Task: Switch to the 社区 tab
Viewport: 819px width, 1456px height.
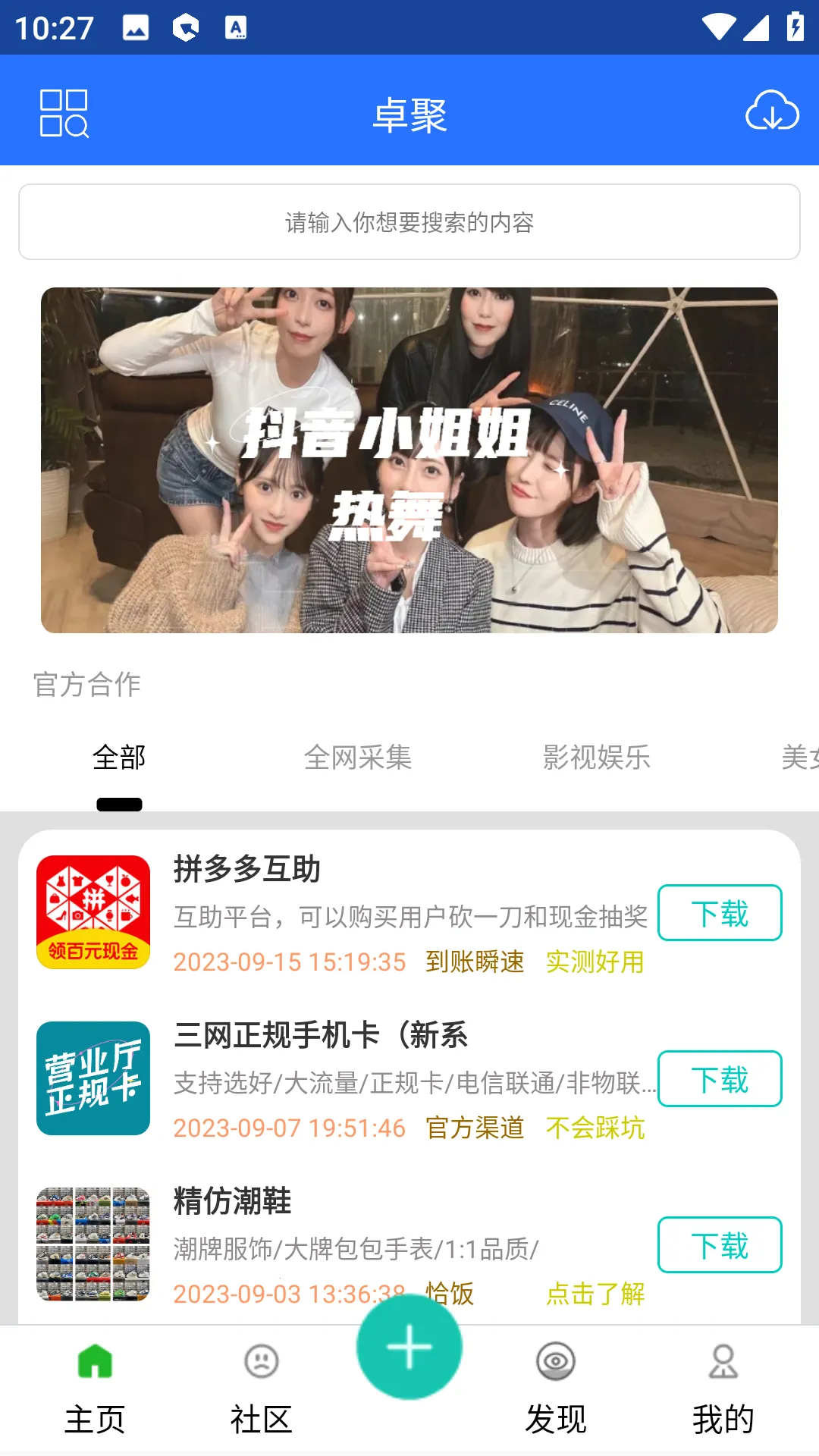Action: [x=262, y=1389]
